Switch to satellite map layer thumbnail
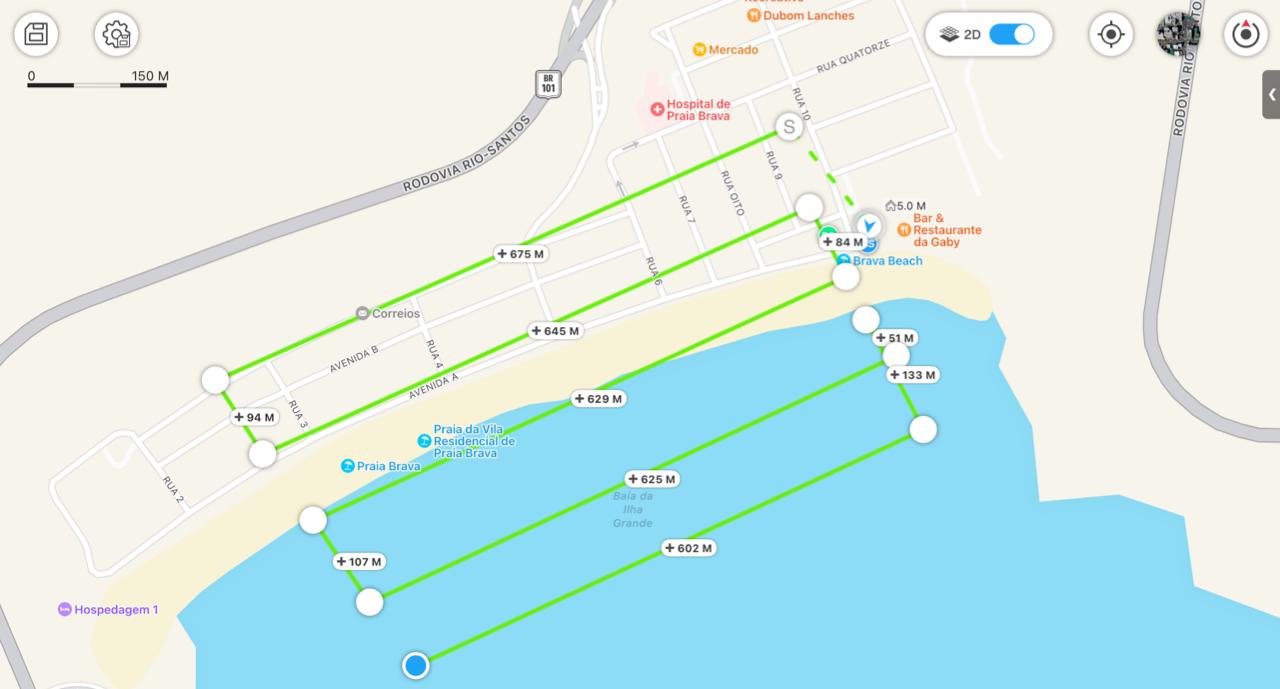The image size is (1280, 689). [1178, 34]
